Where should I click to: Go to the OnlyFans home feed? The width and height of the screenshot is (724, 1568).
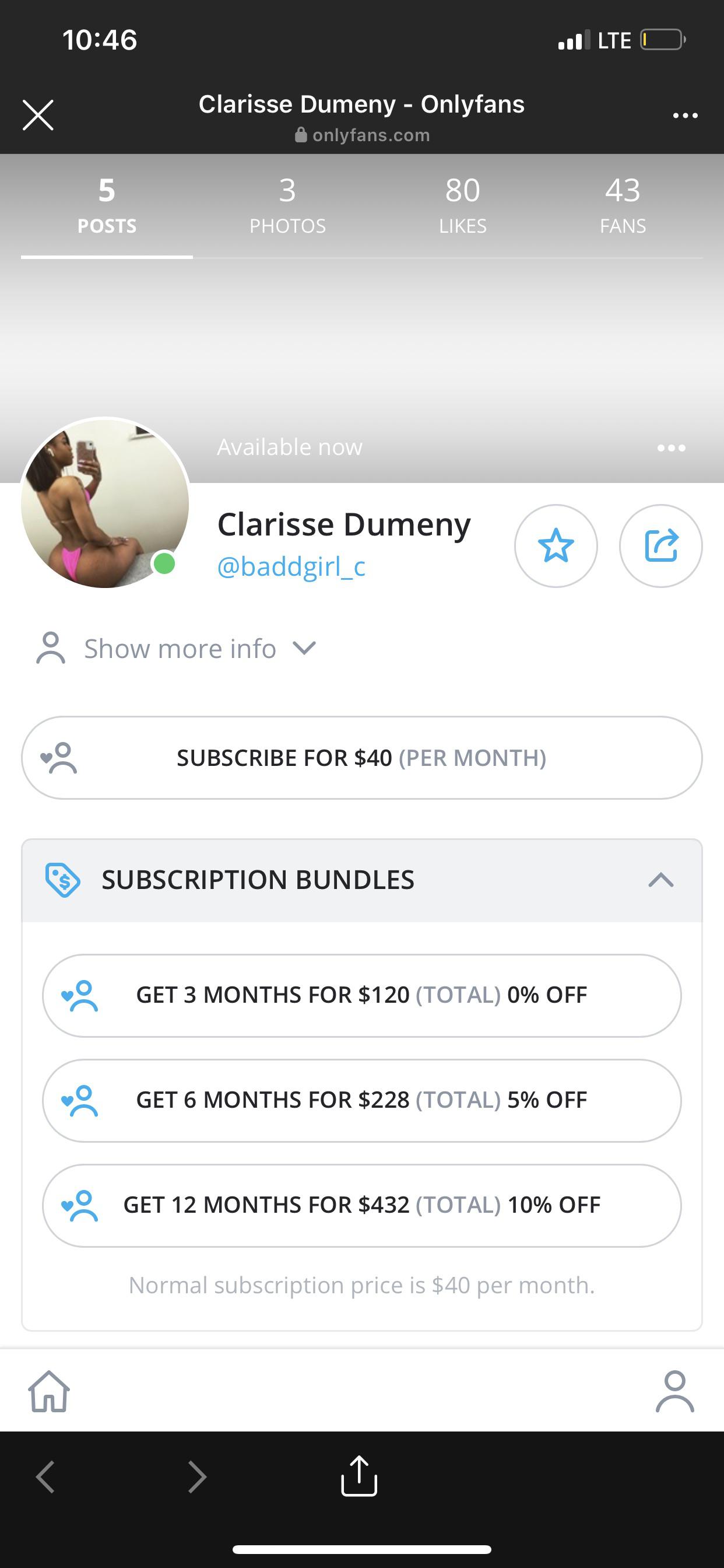(x=48, y=1391)
